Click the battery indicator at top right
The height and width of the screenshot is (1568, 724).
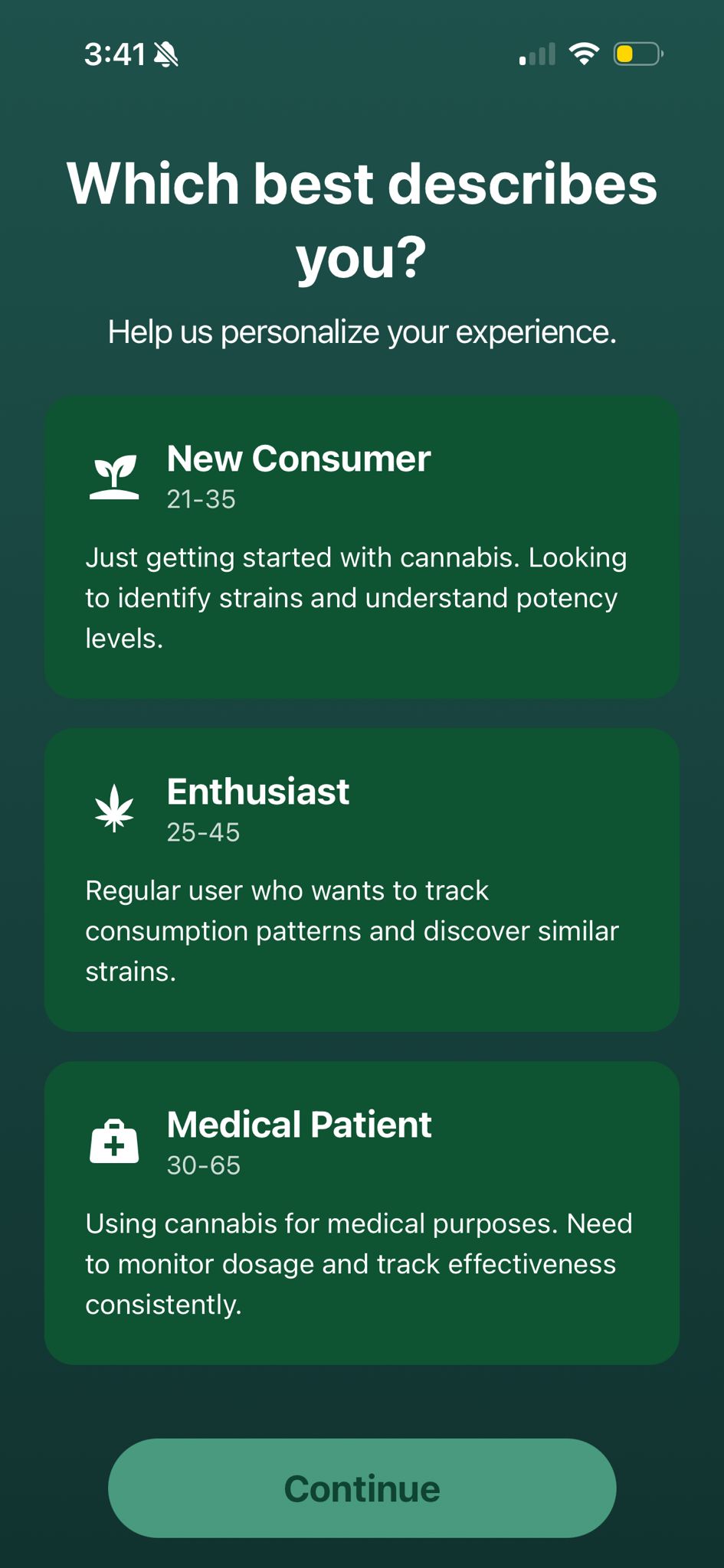pyautogui.click(x=637, y=54)
